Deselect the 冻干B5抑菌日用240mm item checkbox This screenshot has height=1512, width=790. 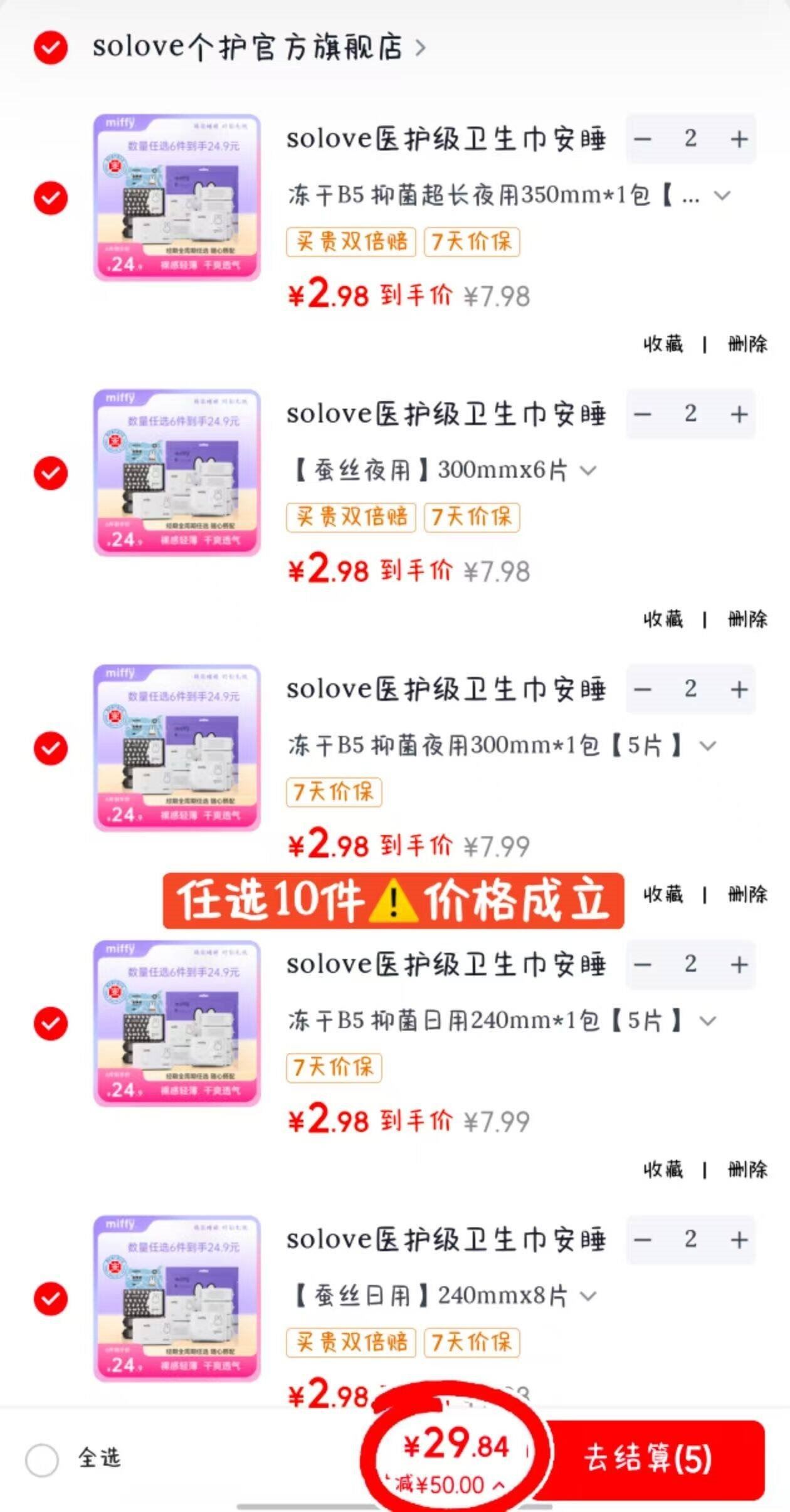[x=51, y=1023]
